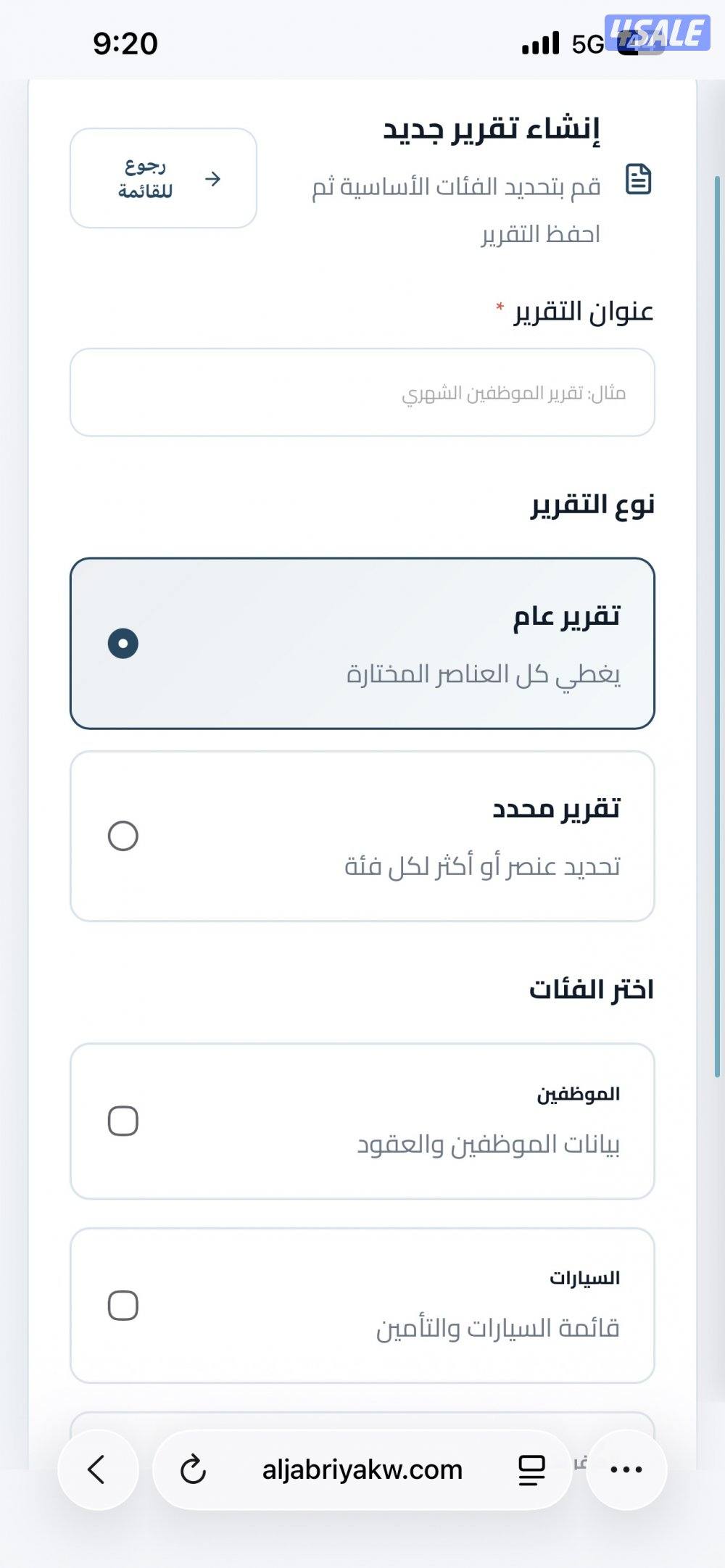Click the arrow inside the رجوع للقائمة button

click(x=212, y=178)
